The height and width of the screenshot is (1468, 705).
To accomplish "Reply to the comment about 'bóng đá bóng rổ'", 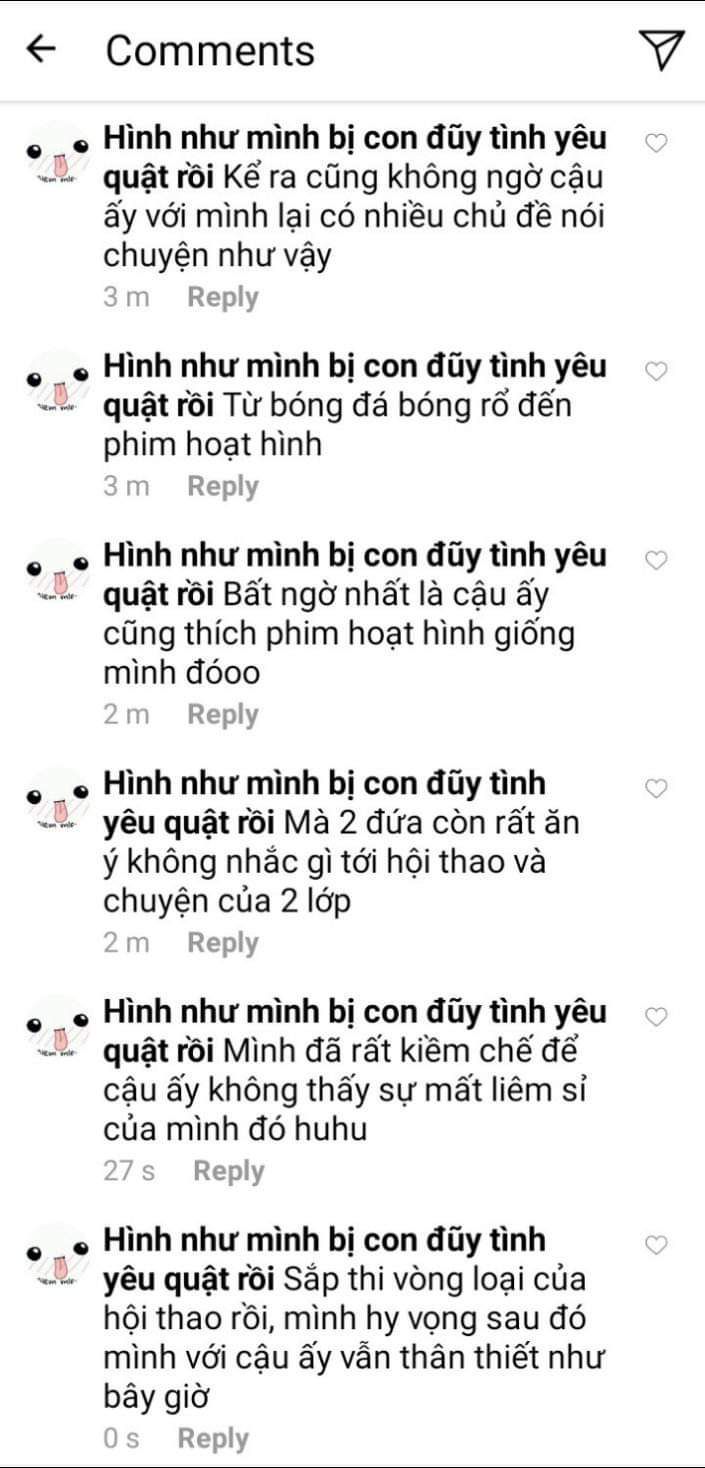I will 223,486.
